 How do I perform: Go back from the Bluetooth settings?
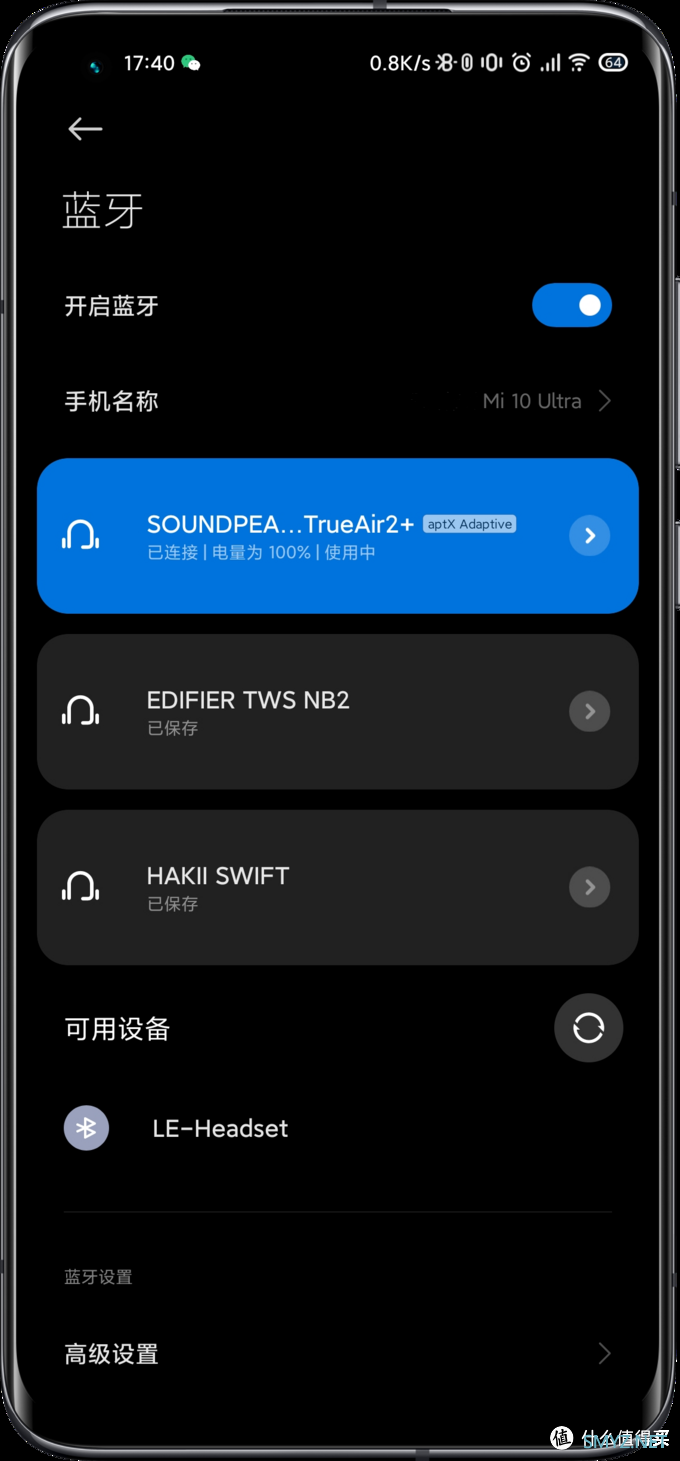pos(85,129)
